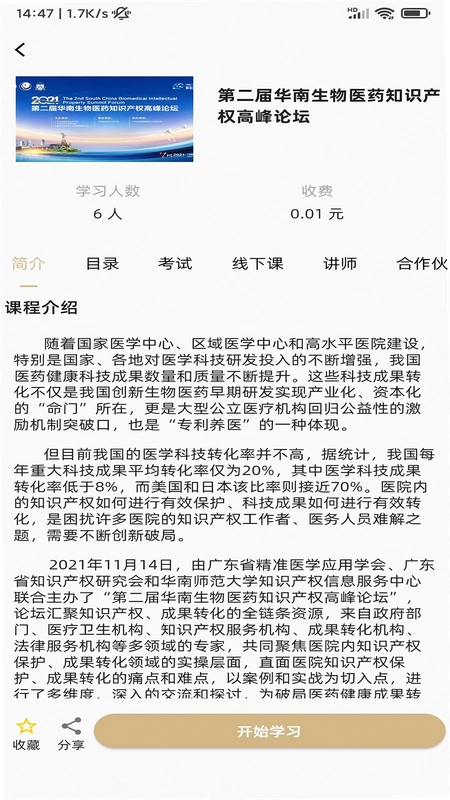
Task: Go back using the top-left arrow
Action: [20, 49]
